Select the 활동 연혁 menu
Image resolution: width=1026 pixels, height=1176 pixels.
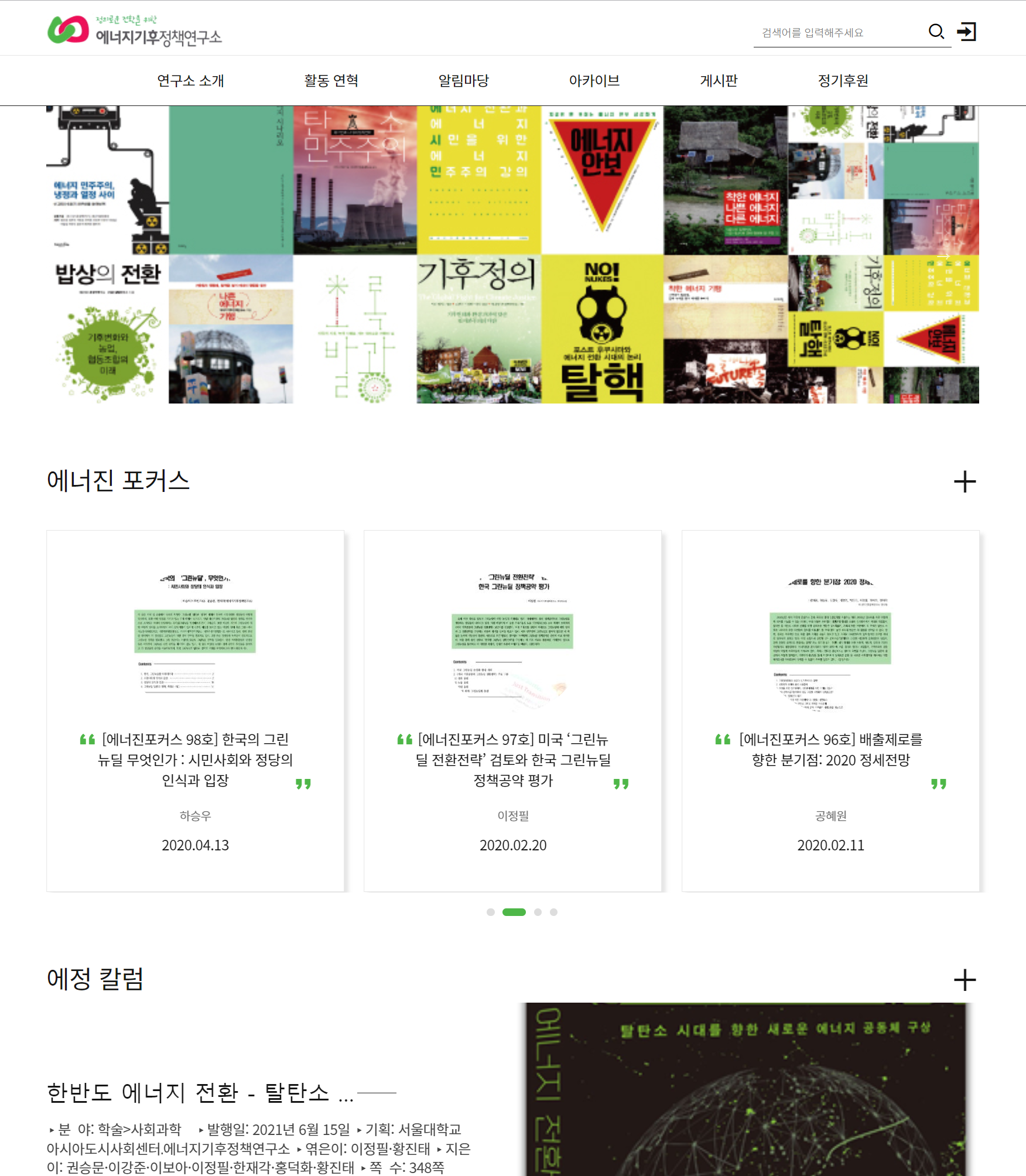[x=331, y=81]
